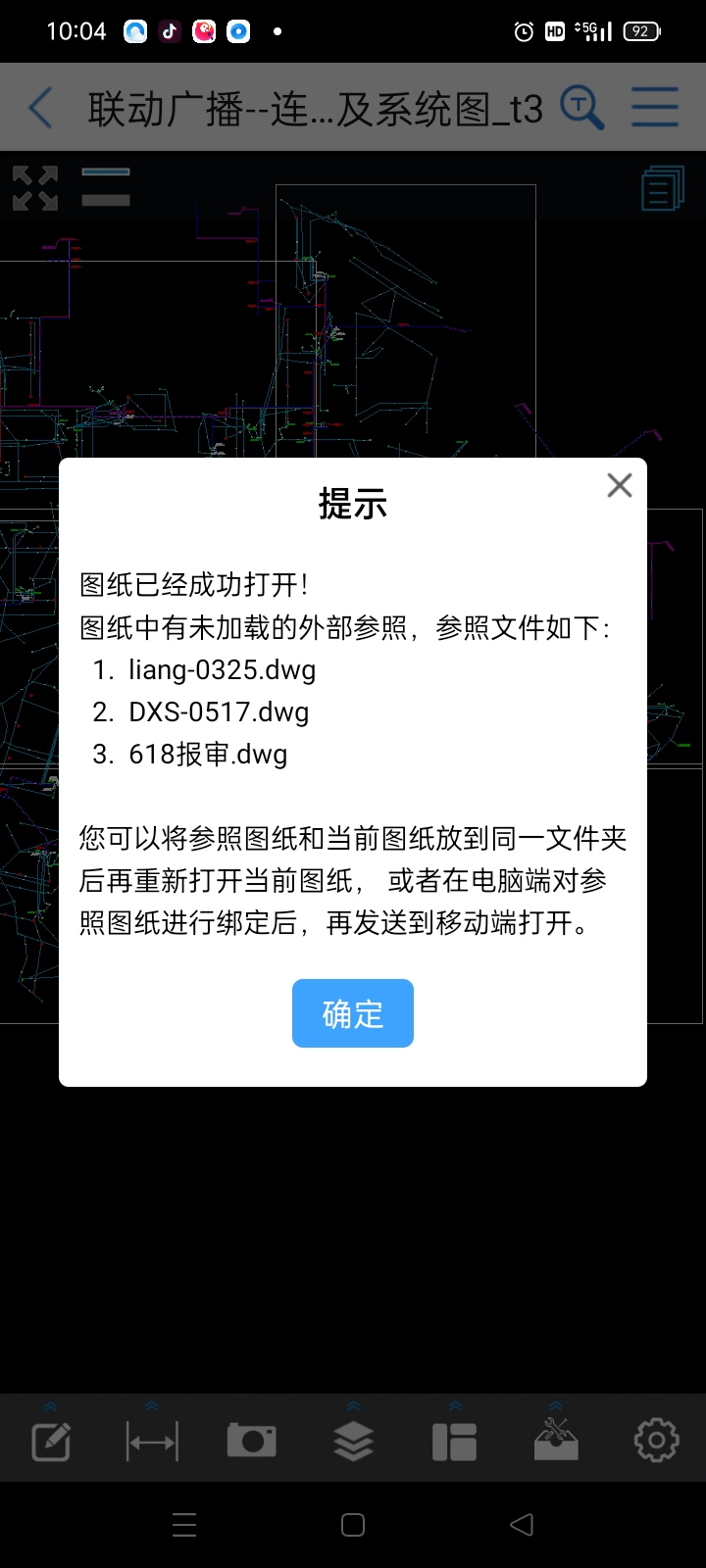Open the layout view tool
Screen dimensions: 706x1568
[x=454, y=1441]
